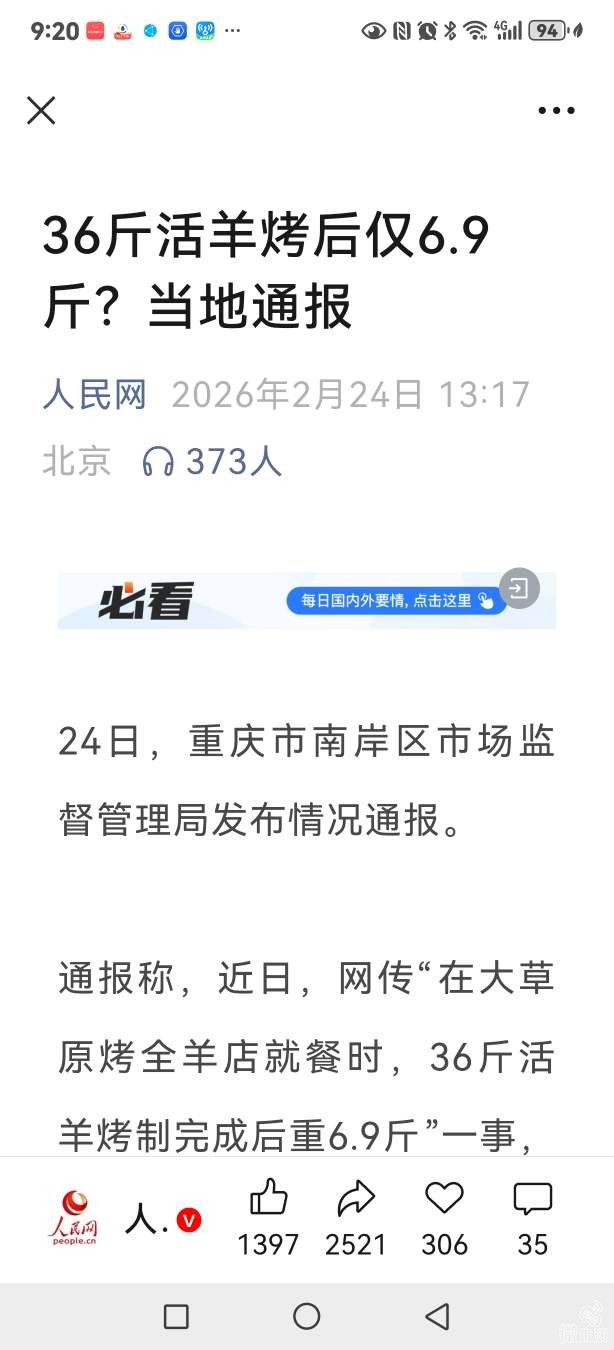Go back using system navigation triangle

pos(437,1317)
